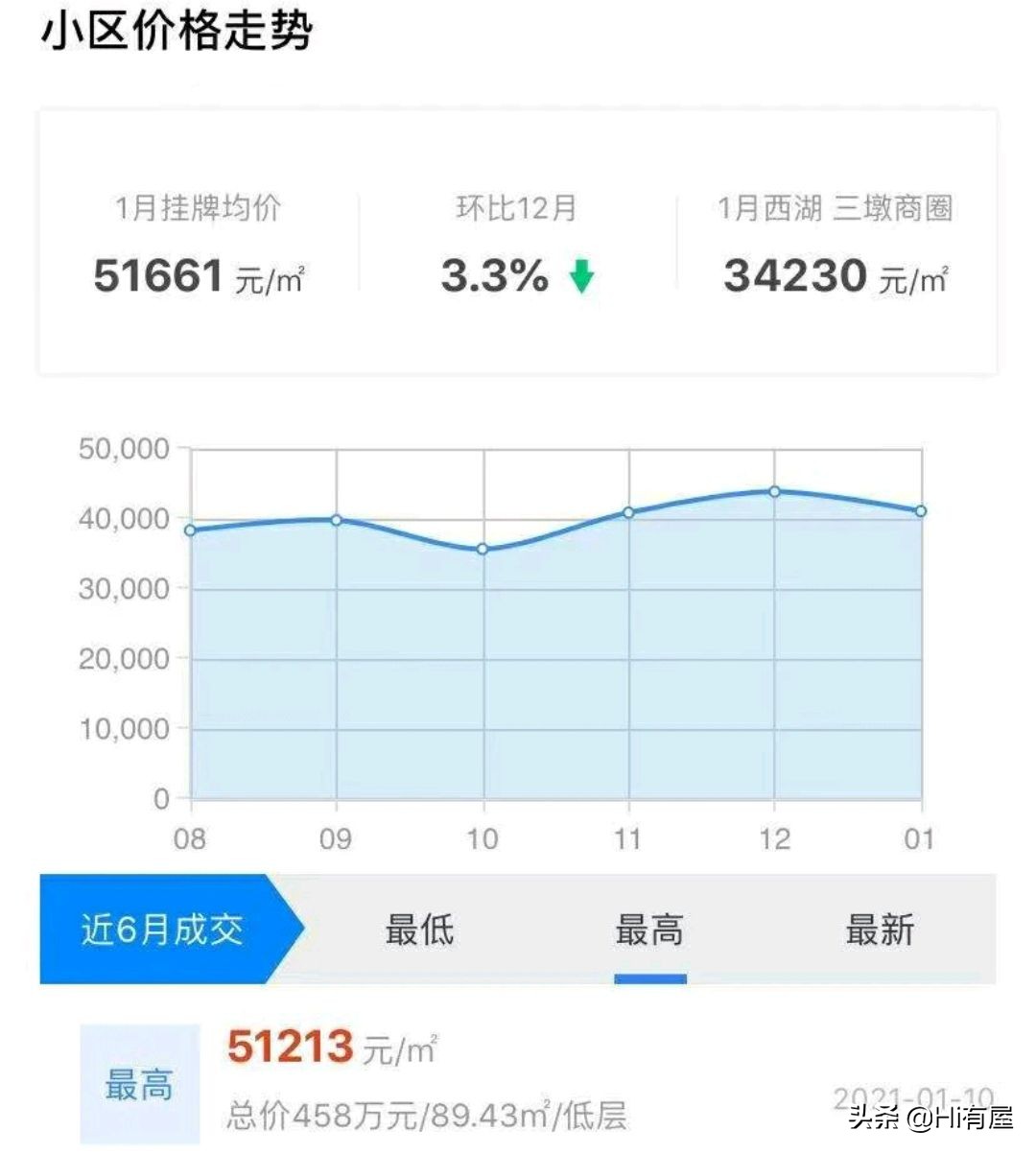Screen dimensions: 1036x1154
Task: Click the orange 51213 price value
Action: pos(293,1050)
